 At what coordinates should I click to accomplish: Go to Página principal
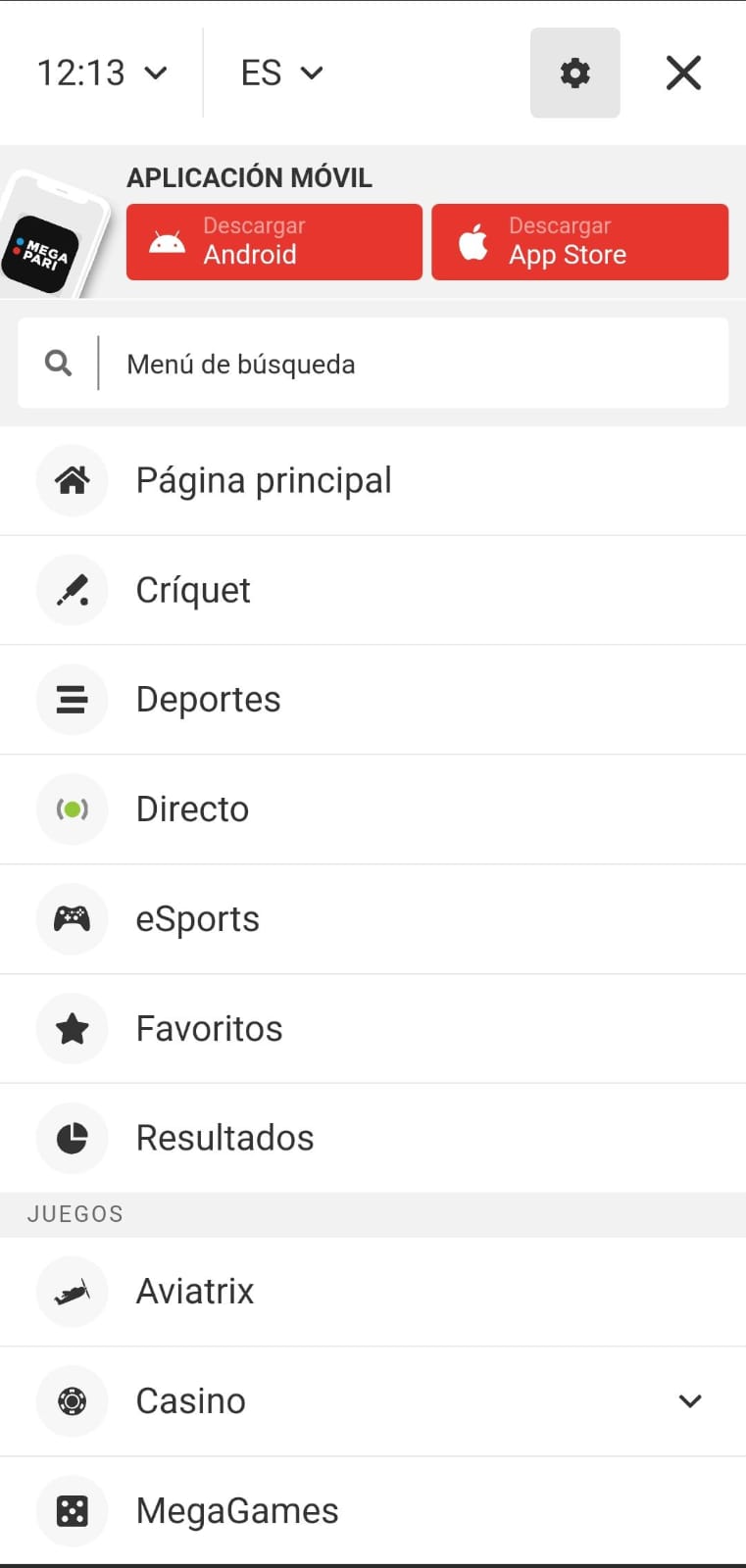(373, 481)
